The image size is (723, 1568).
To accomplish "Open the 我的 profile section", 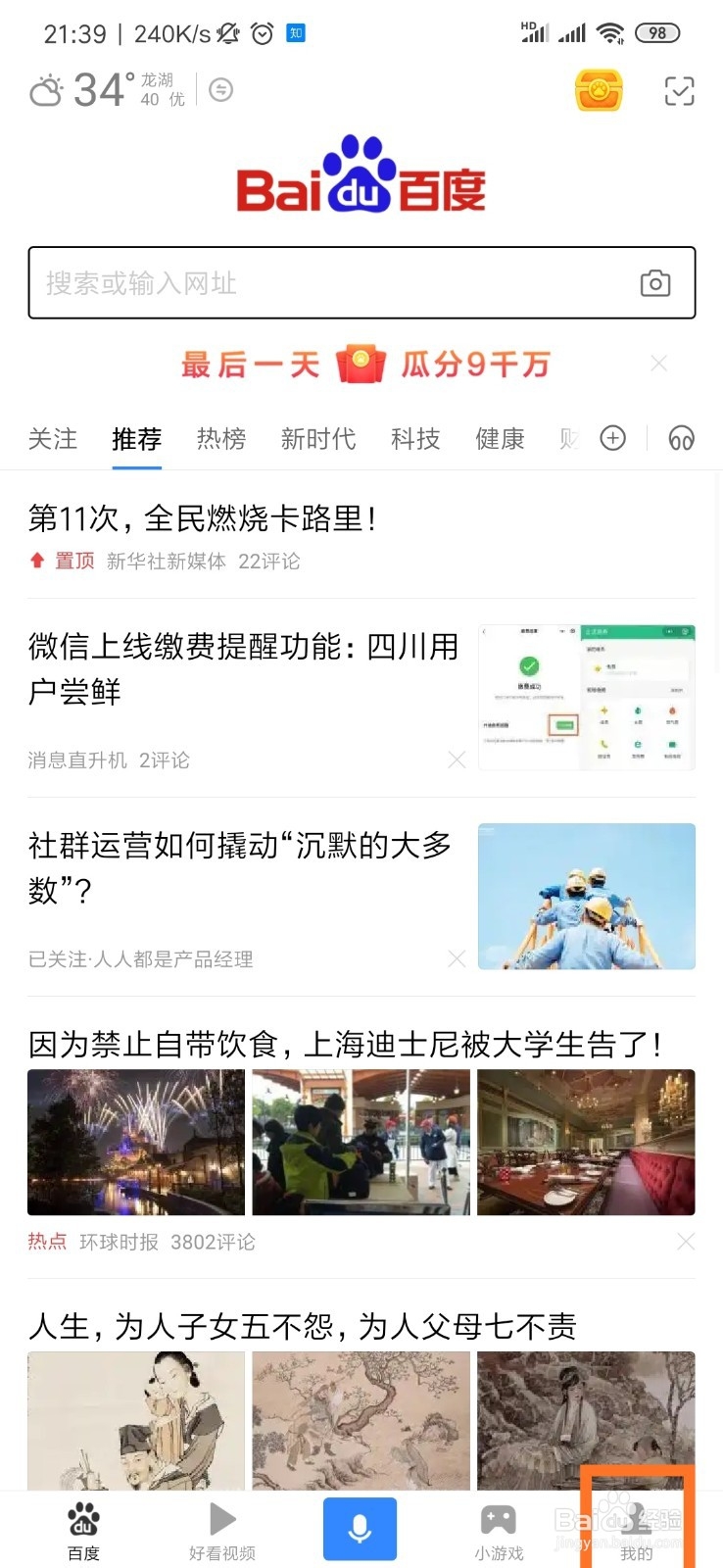I will [638, 1529].
